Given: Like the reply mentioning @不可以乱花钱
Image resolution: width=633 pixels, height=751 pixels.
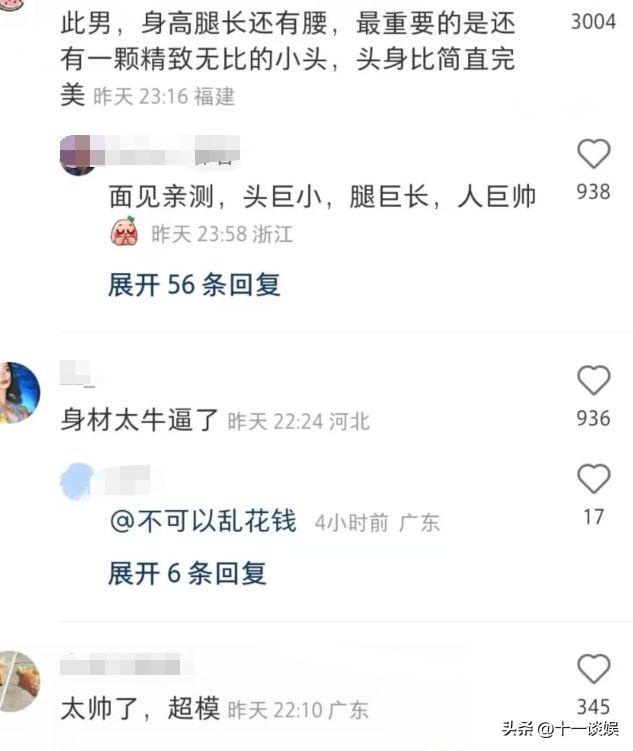Looking at the screenshot, I should tap(593, 479).
